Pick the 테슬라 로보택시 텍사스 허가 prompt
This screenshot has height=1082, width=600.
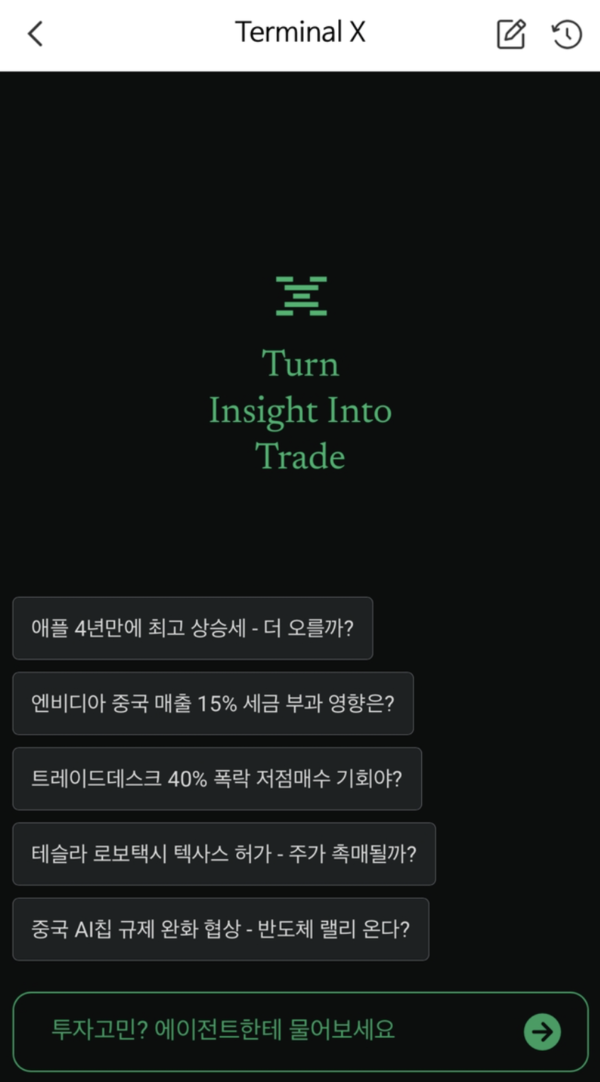[223, 853]
